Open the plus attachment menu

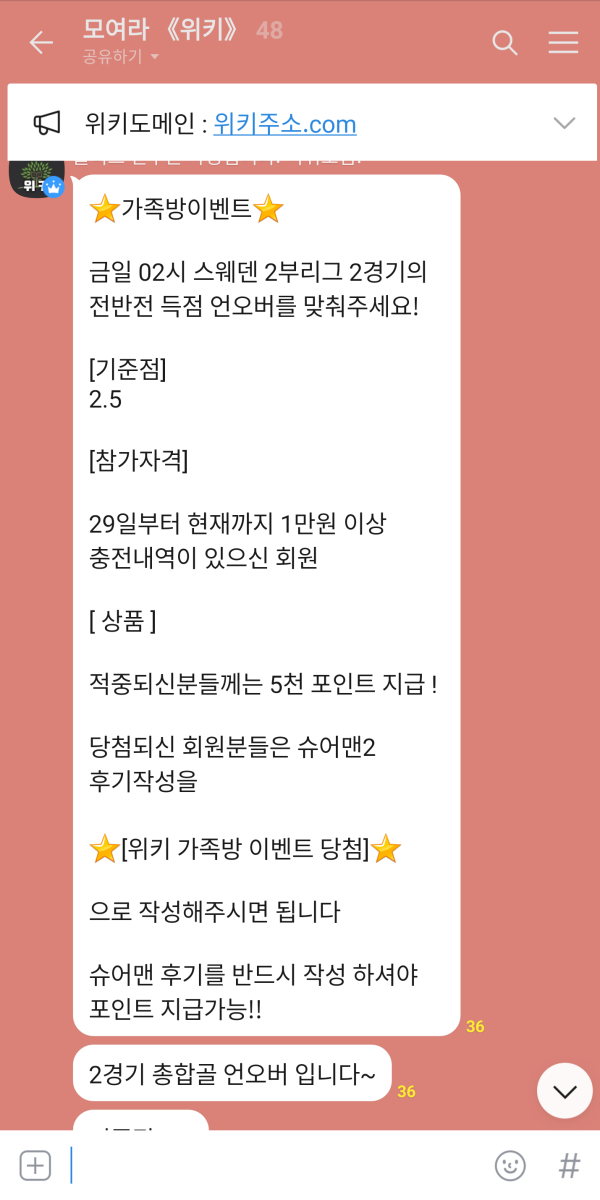(35, 1165)
